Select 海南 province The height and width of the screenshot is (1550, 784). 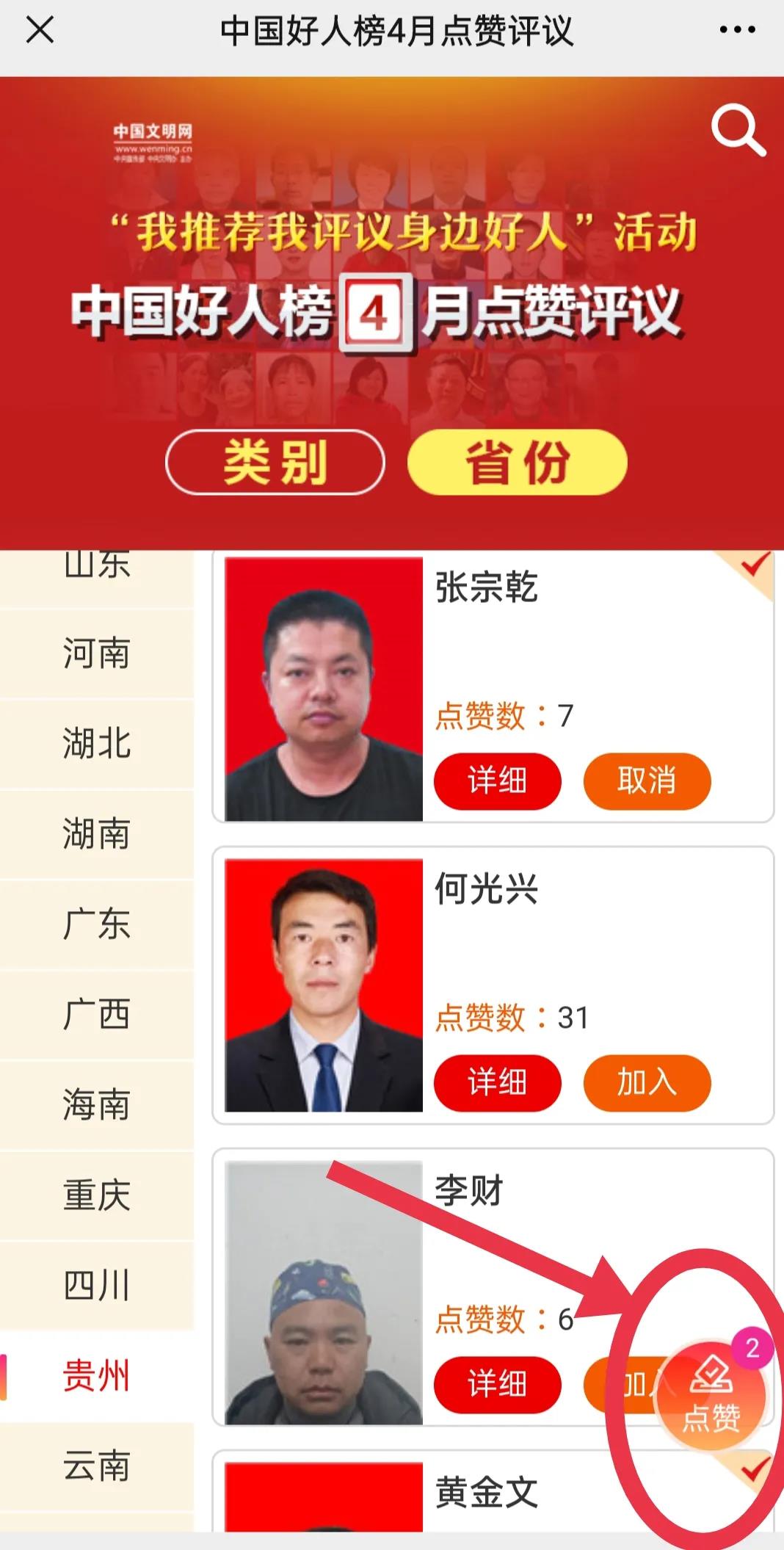[x=96, y=1105]
